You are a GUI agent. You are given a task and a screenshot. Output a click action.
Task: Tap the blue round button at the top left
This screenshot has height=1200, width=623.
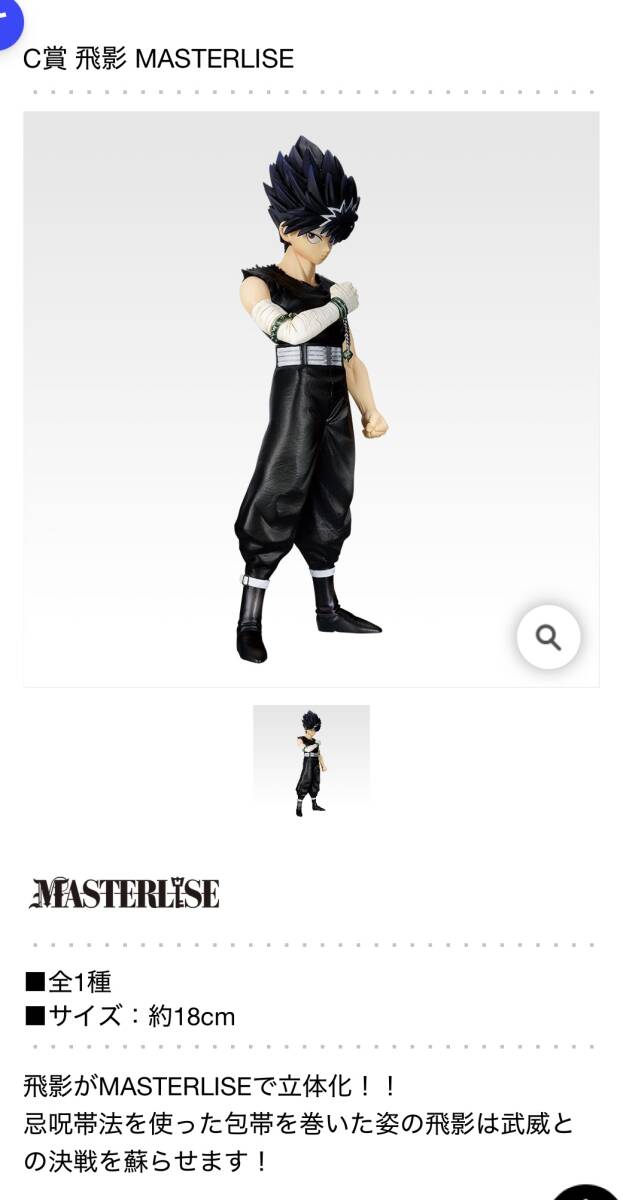point(8,14)
